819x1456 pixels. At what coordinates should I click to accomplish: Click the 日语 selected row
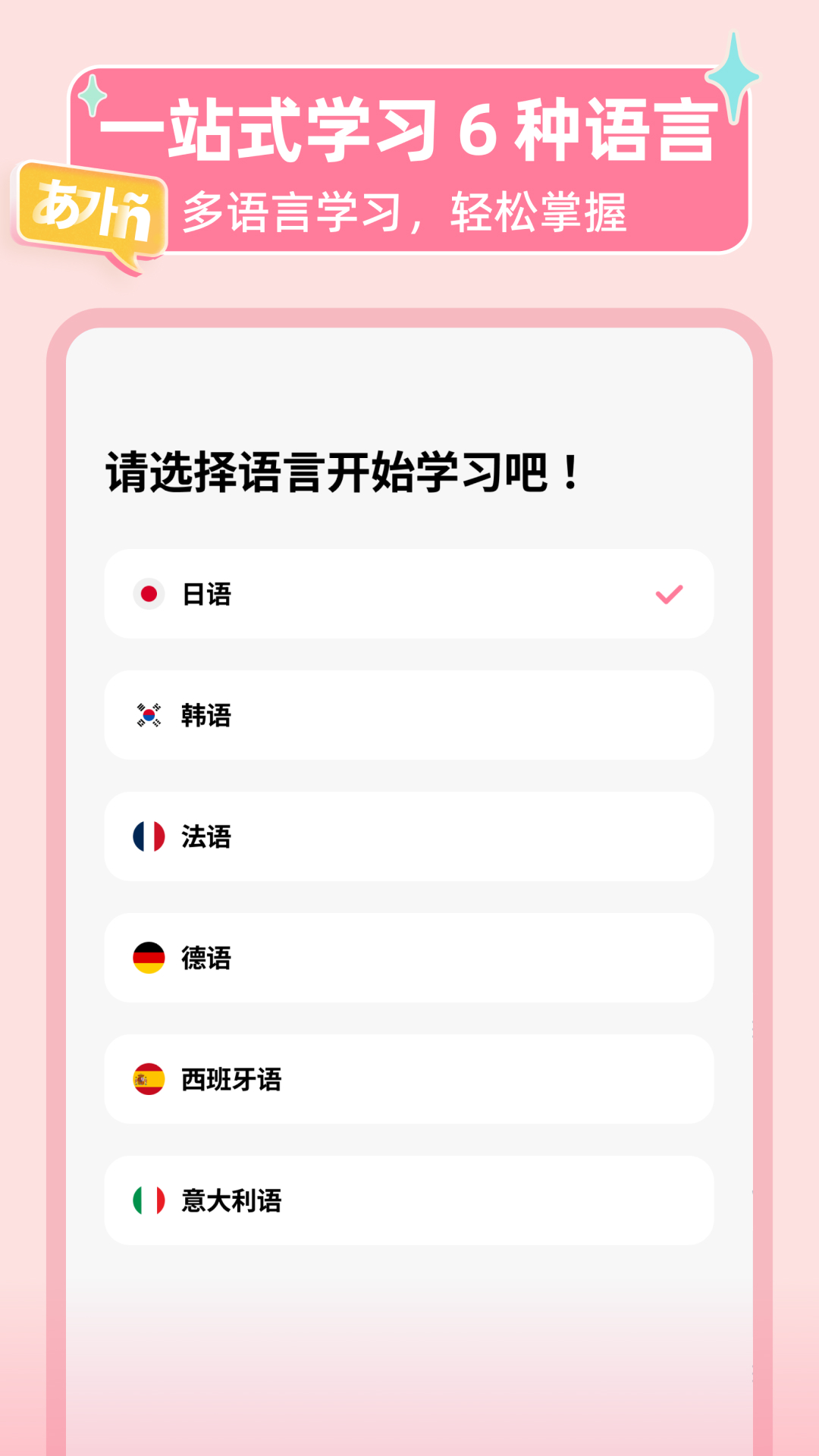pos(409,595)
